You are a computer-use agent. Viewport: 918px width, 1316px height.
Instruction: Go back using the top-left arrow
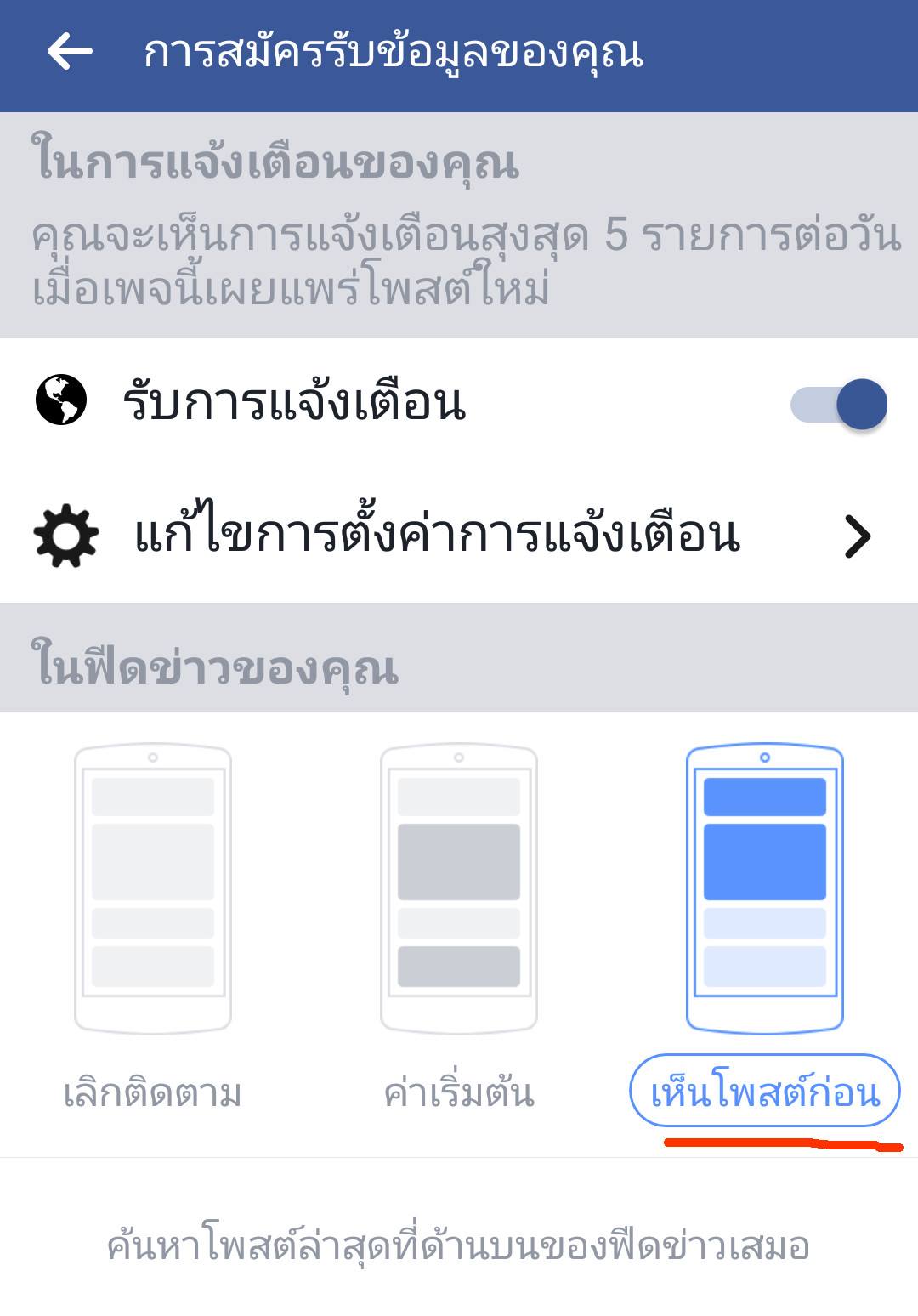70,53
